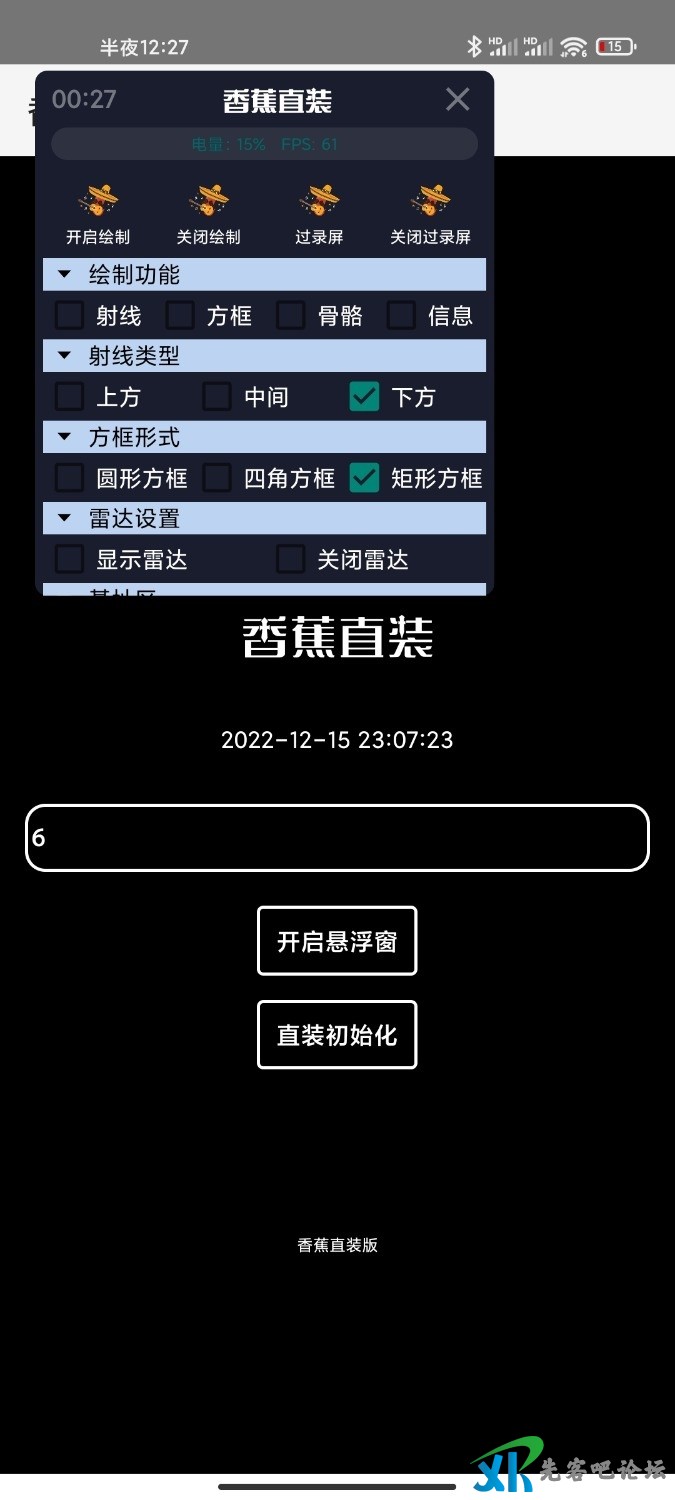This screenshot has height=1500, width=675.
Task: Enable the 骨骼 checkbox
Action: pyautogui.click(x=291, y=316)
